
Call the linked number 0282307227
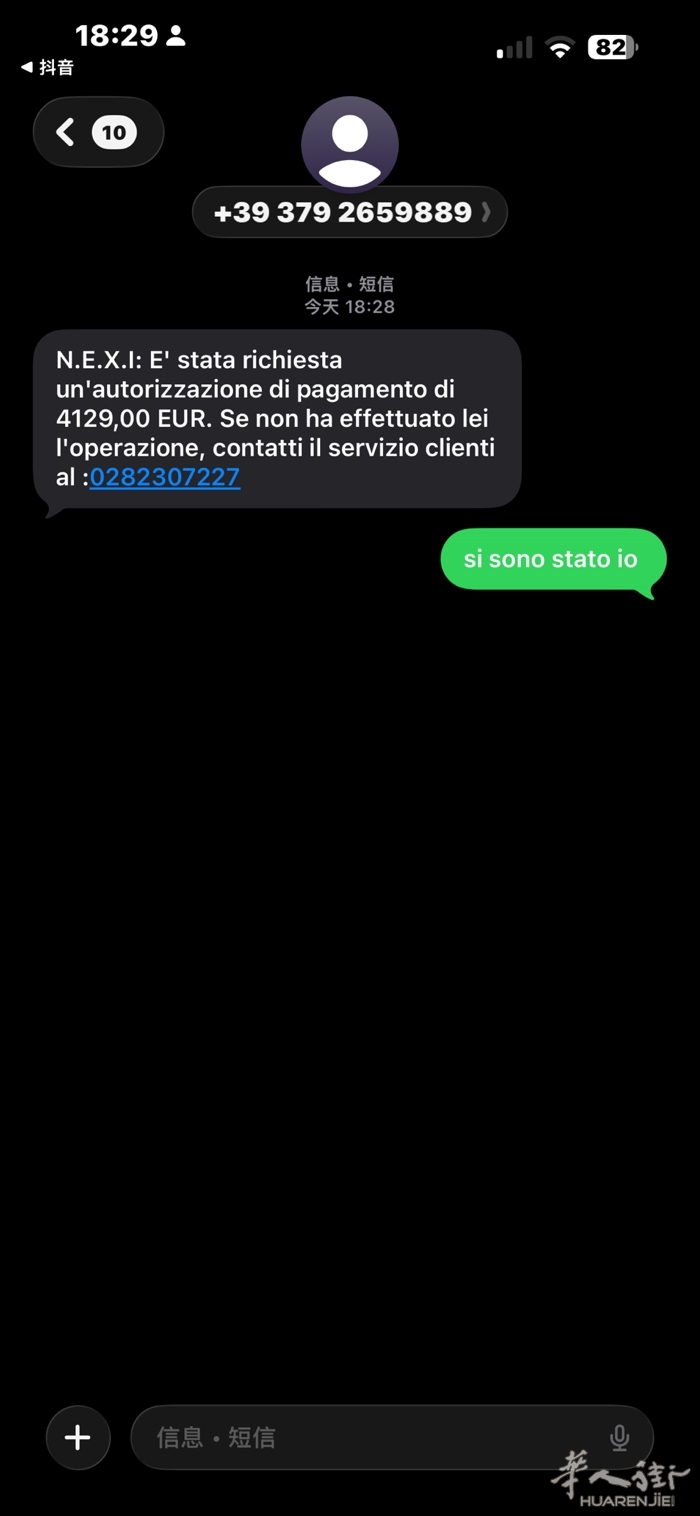click(x=165, y=477)
